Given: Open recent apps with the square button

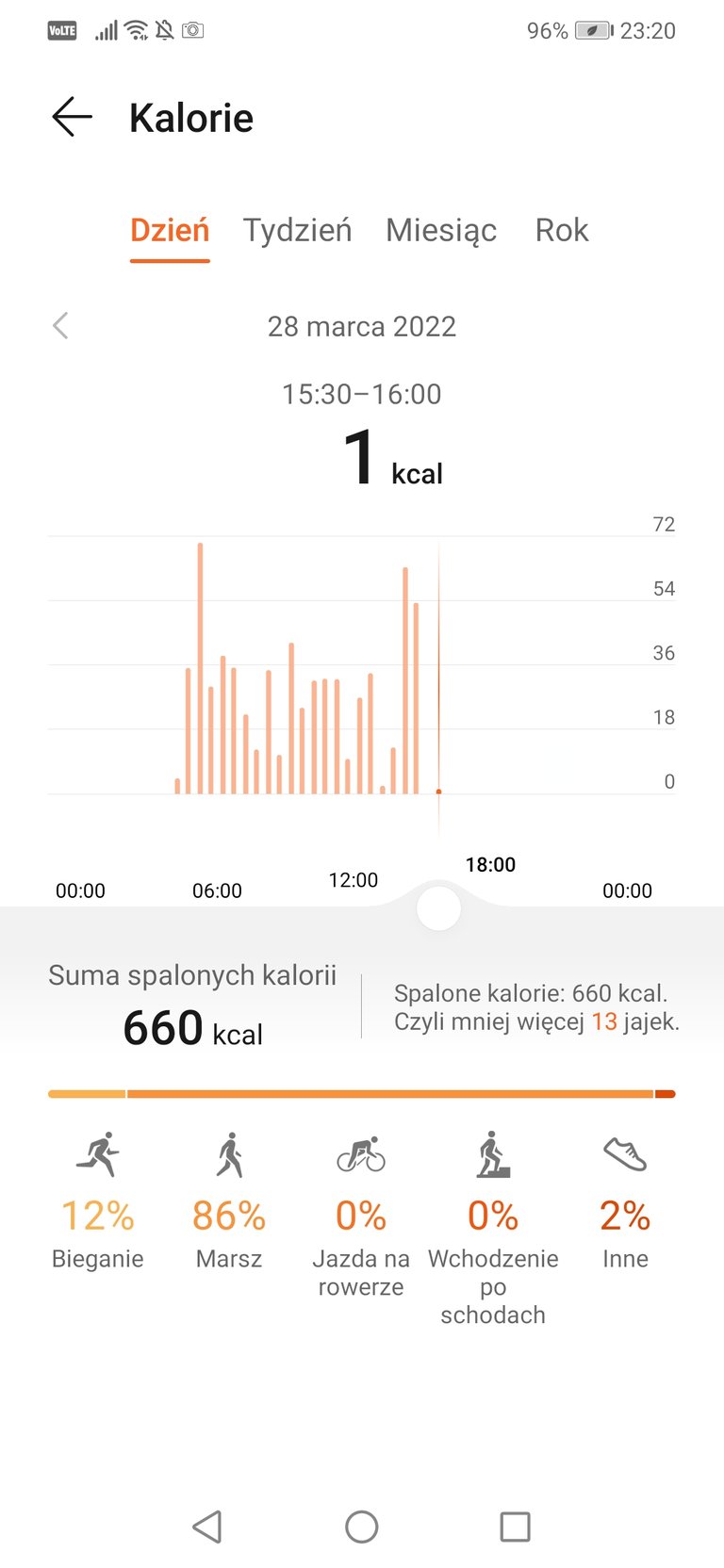Looking at the screenshot, I should [x=515, y=1526].
